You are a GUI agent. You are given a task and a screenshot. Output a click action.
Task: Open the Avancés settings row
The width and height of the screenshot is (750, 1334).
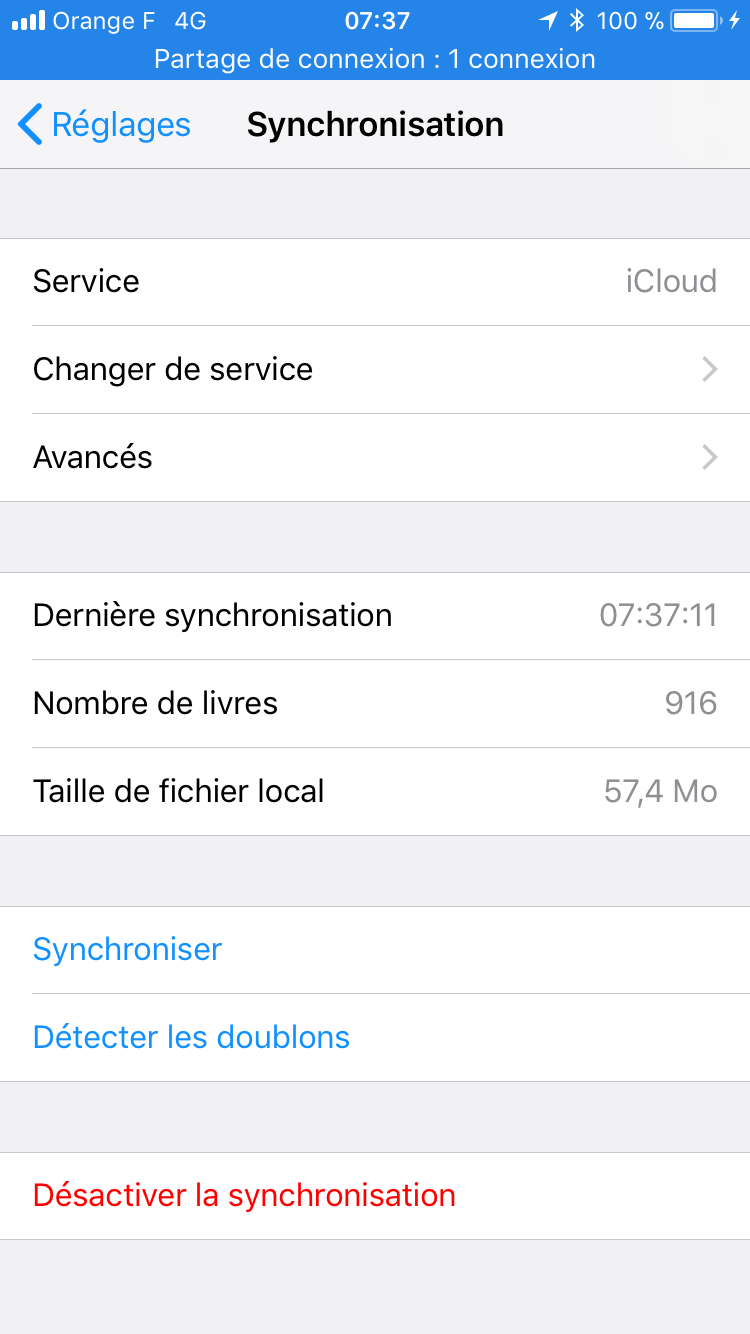375,458
